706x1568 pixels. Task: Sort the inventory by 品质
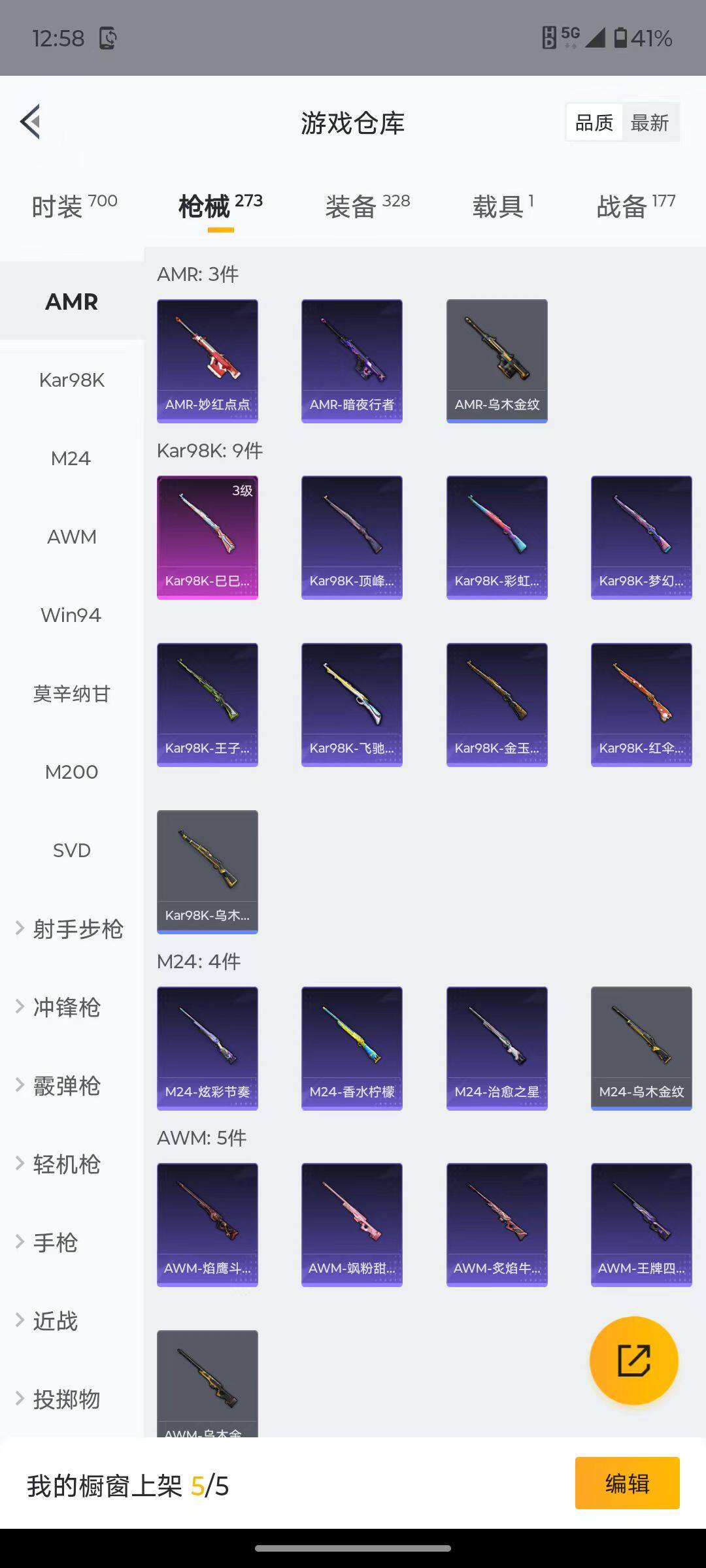[x=594, y=122]
